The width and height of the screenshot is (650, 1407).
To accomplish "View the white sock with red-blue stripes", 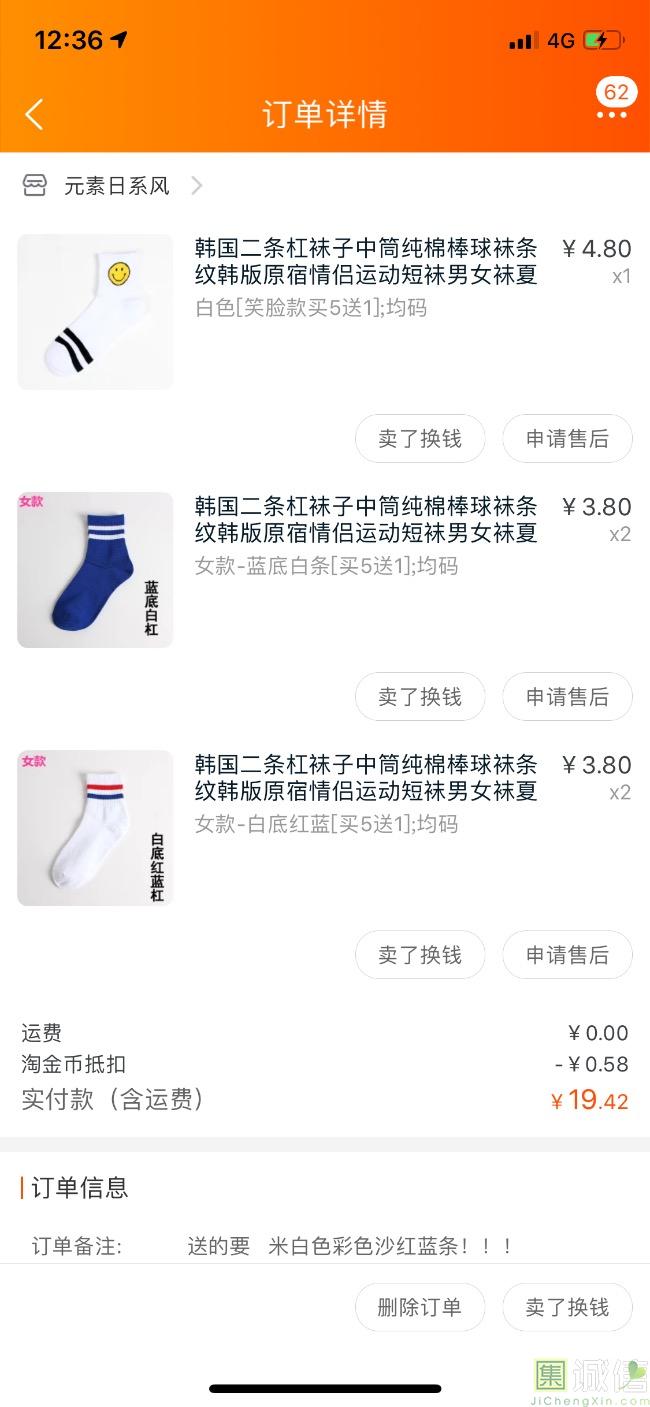I will [95, 828].
